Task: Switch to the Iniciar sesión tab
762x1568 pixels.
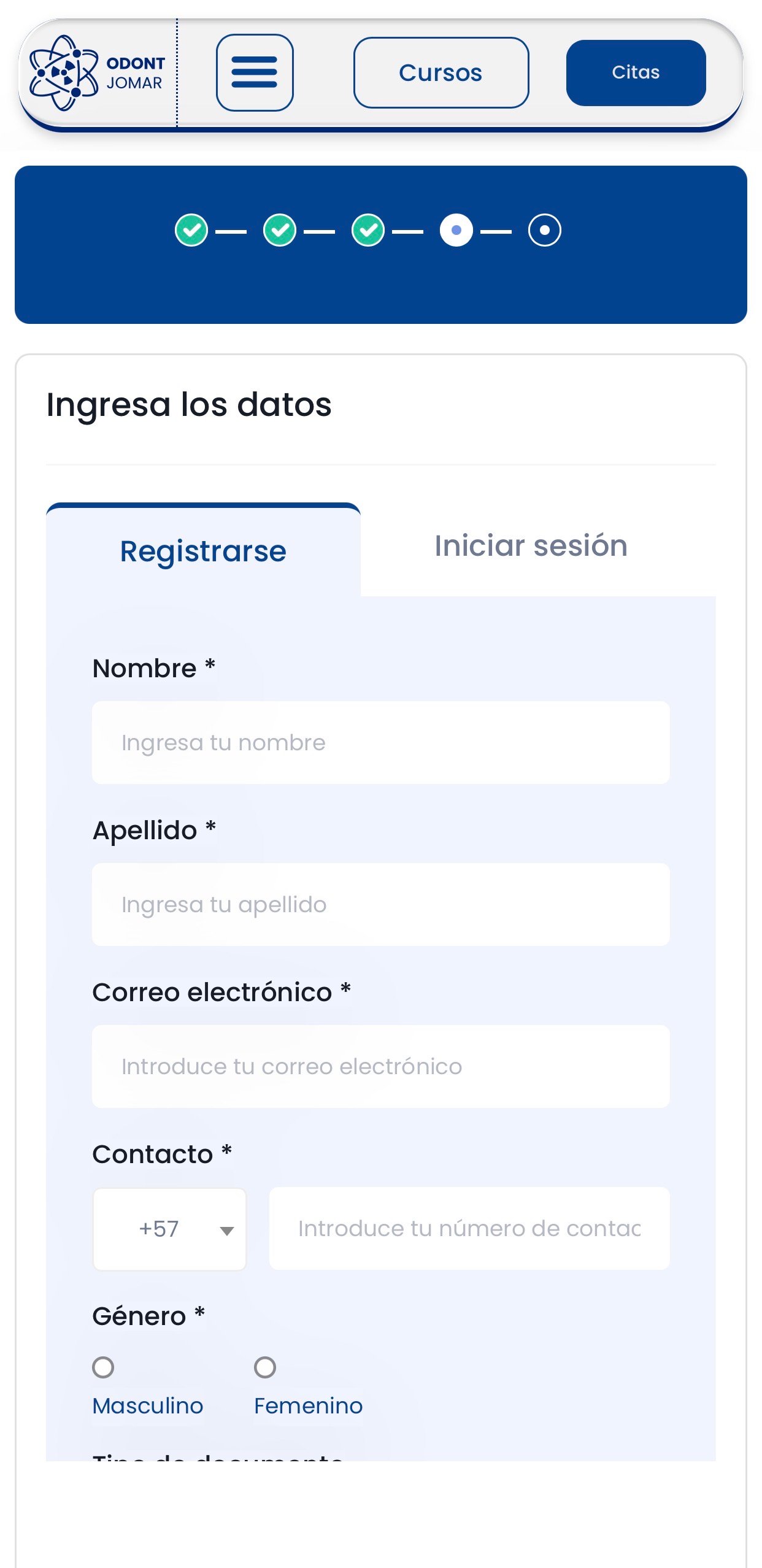Action: point(529,546)
